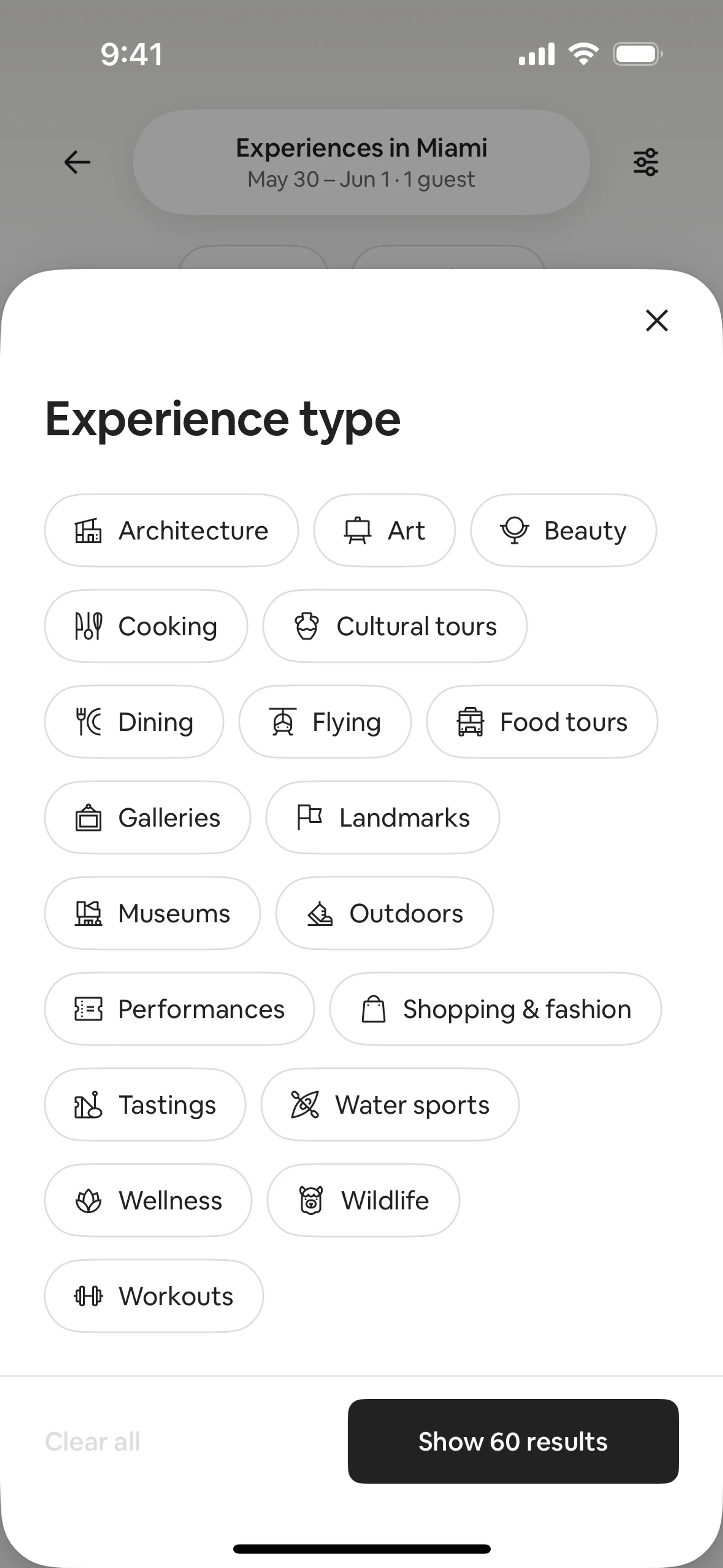Choose Food tours
The height and width of the screenshot is (1568, 723).
541,722
